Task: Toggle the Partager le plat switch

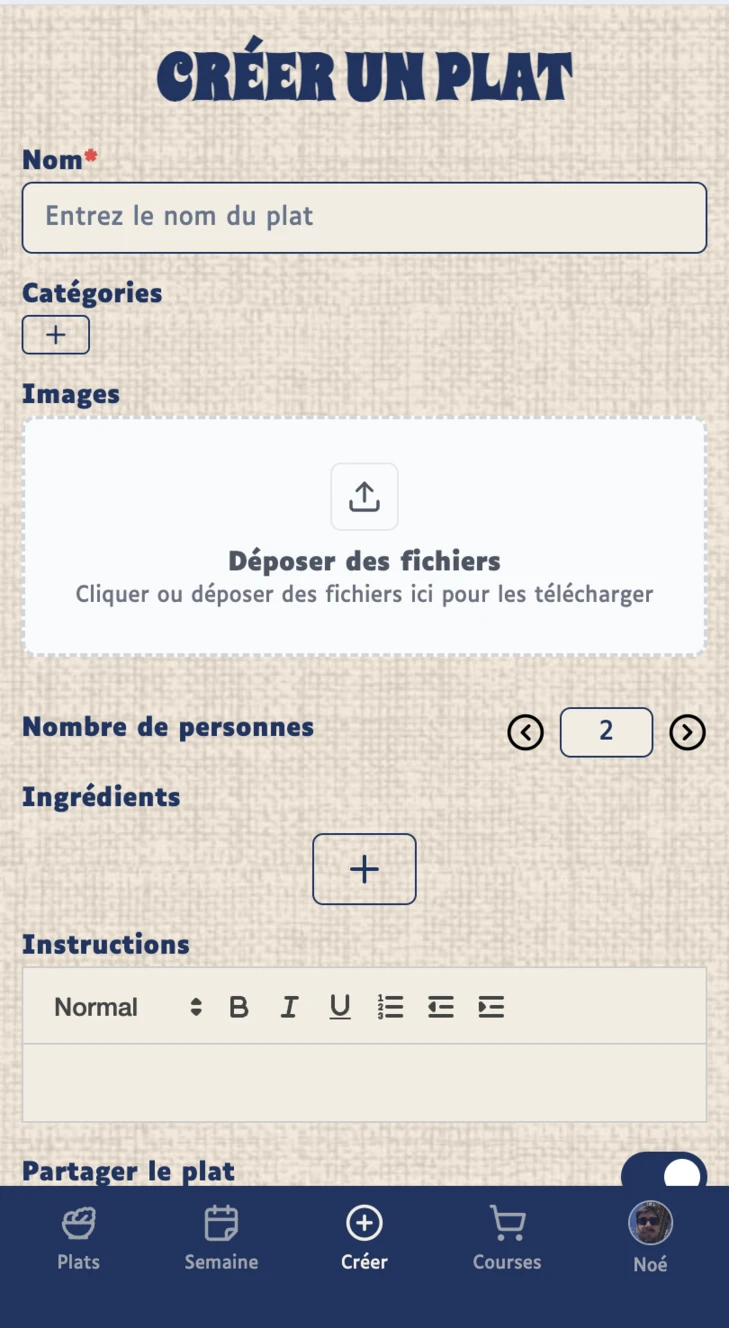Action: [x=664, y=1173]
